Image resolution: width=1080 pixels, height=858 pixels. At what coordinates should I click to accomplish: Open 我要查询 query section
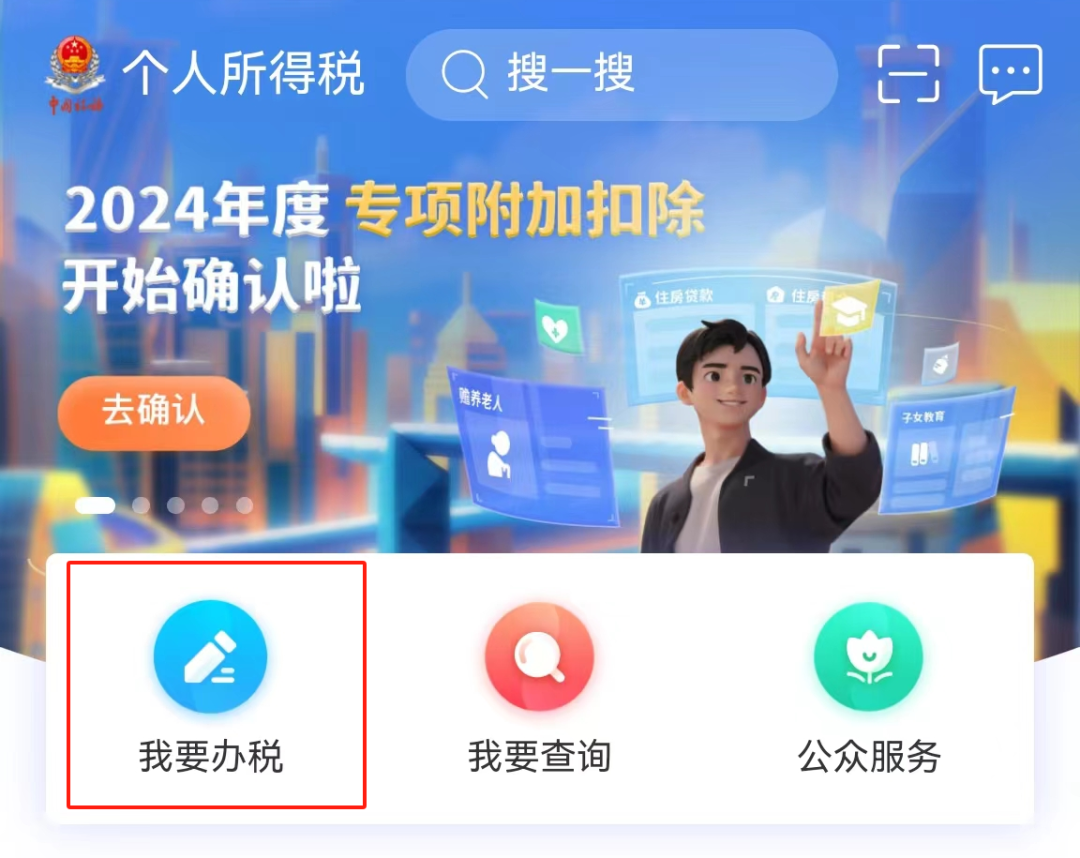point(539,686)
